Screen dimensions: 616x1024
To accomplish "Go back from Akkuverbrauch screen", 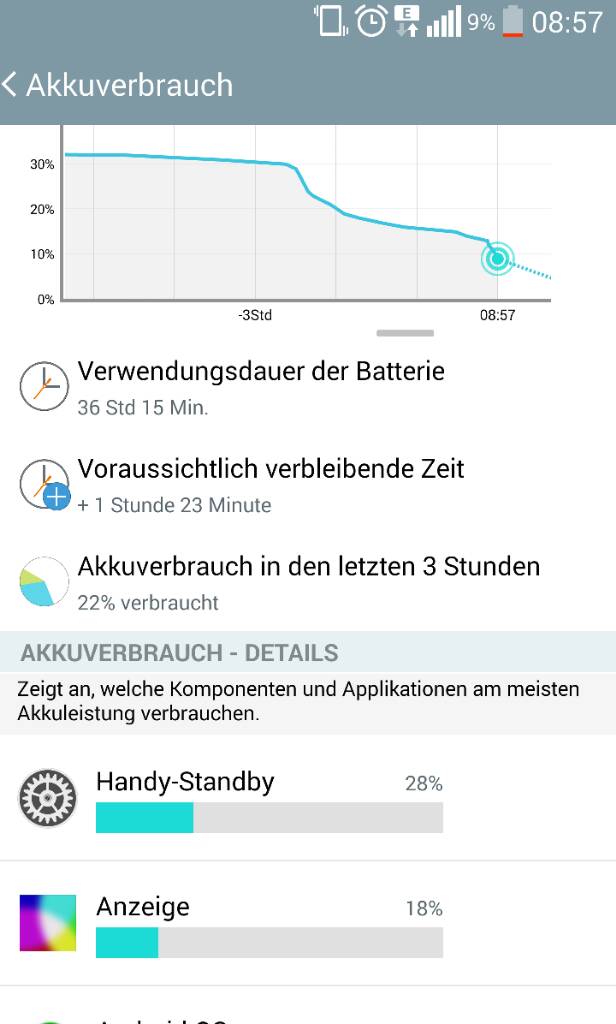I will 118,86.
